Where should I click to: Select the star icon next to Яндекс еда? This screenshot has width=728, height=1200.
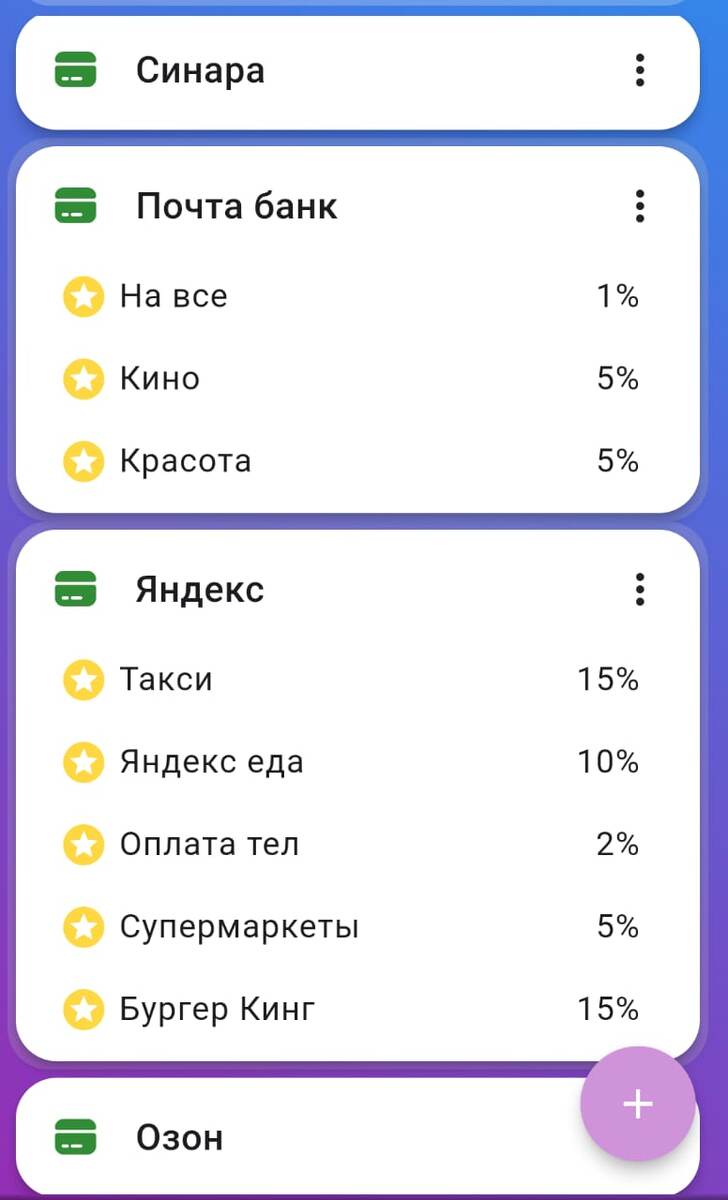[83, 762]
